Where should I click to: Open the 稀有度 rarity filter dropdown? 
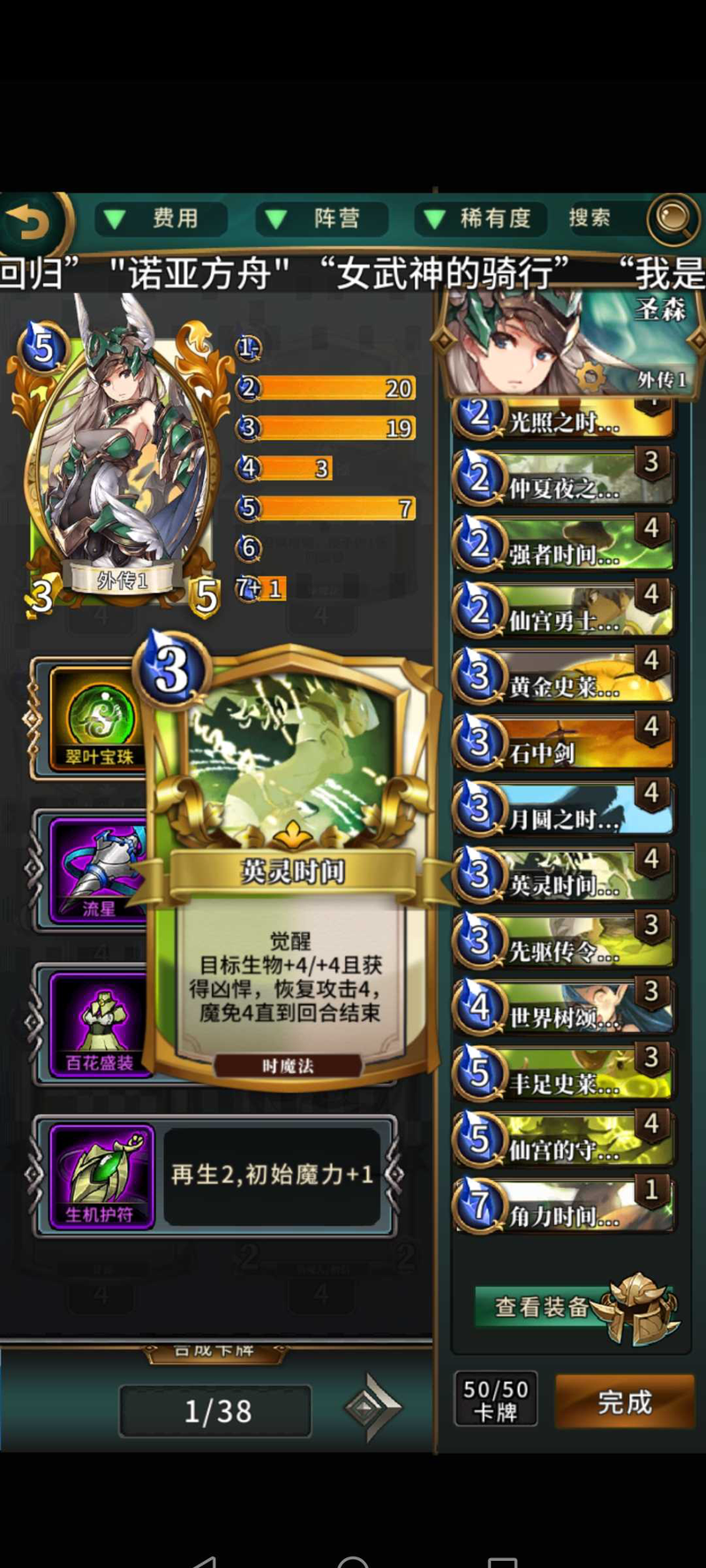481,218
